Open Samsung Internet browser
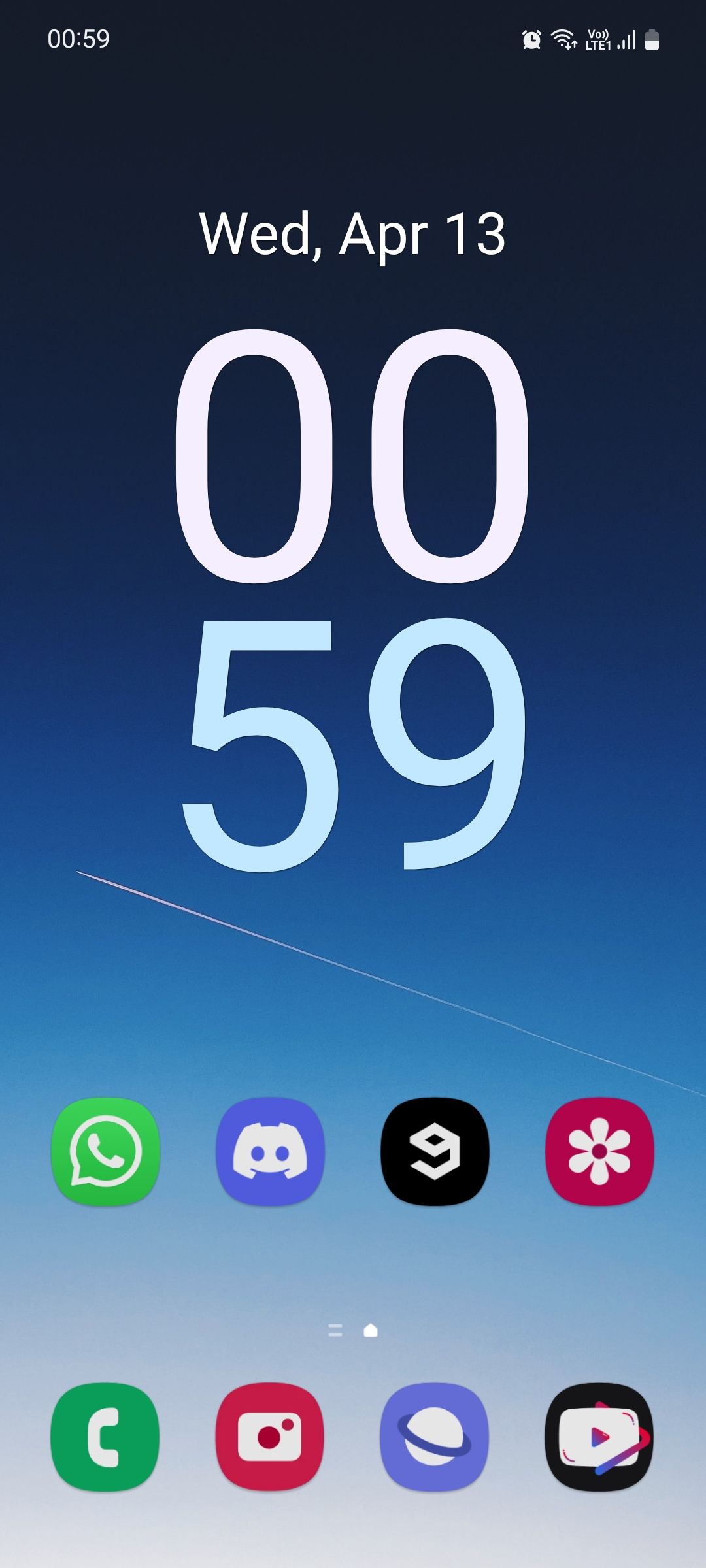Screen dimensions: 706x1568 435,1437
